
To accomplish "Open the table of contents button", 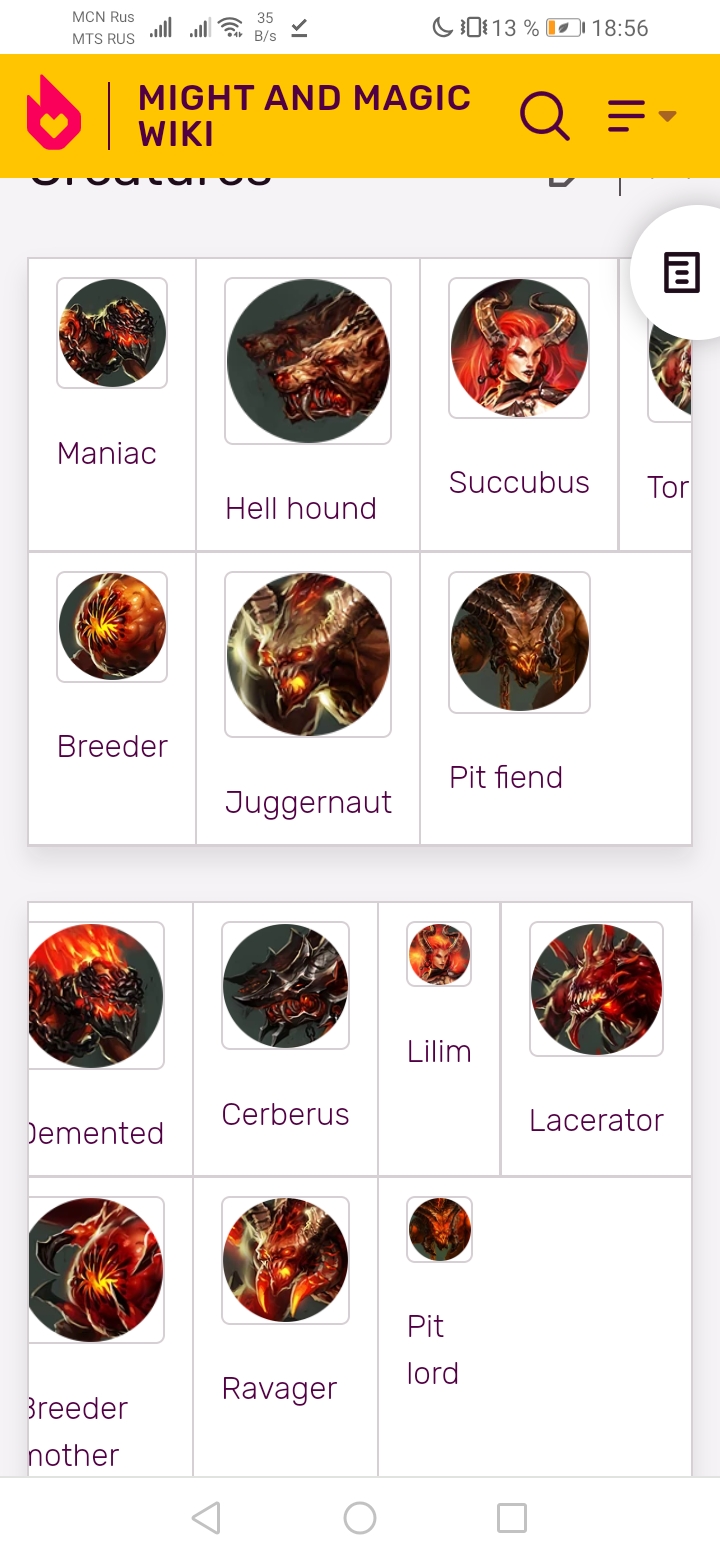I will pos(682,272).
